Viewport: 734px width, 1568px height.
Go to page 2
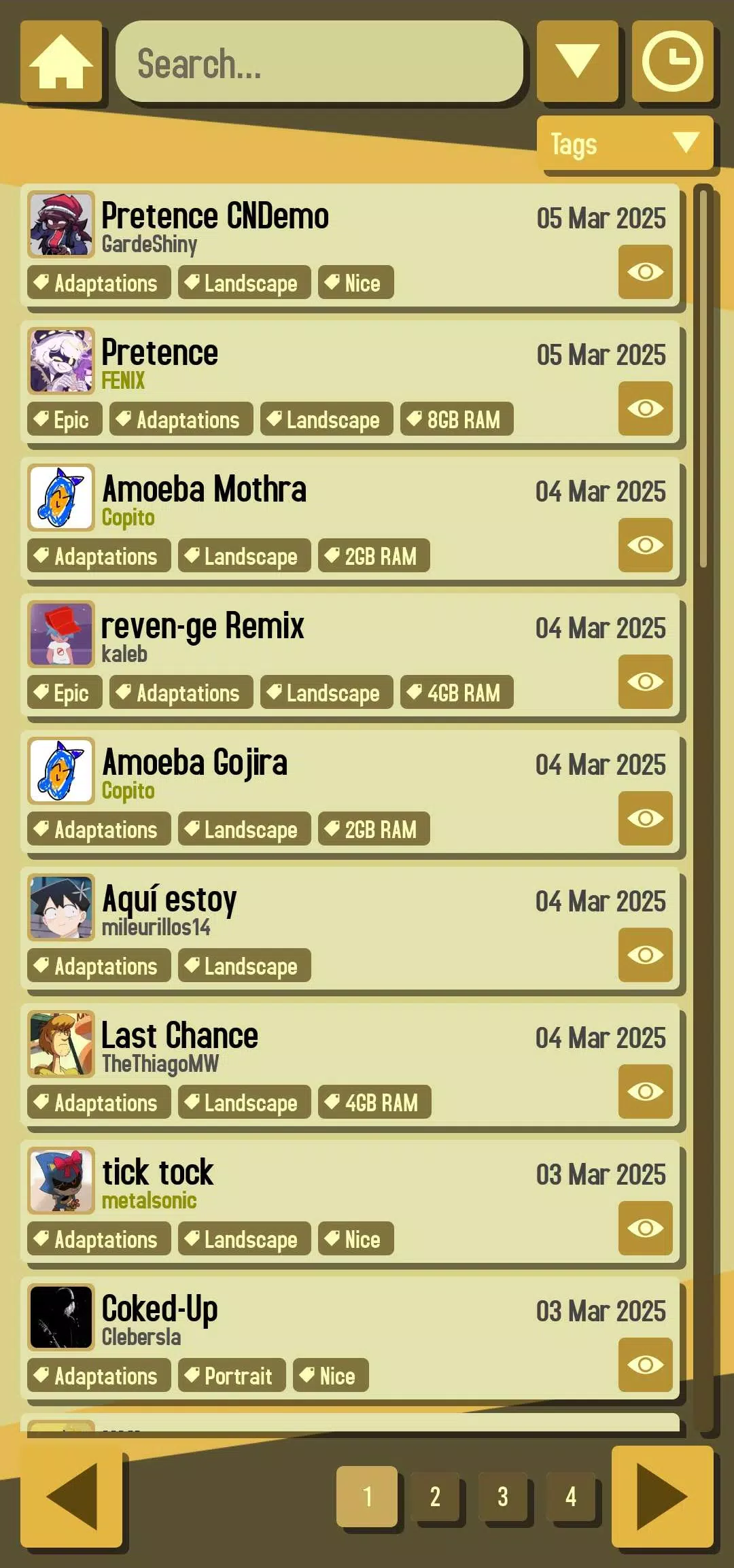coord(436,1497)
